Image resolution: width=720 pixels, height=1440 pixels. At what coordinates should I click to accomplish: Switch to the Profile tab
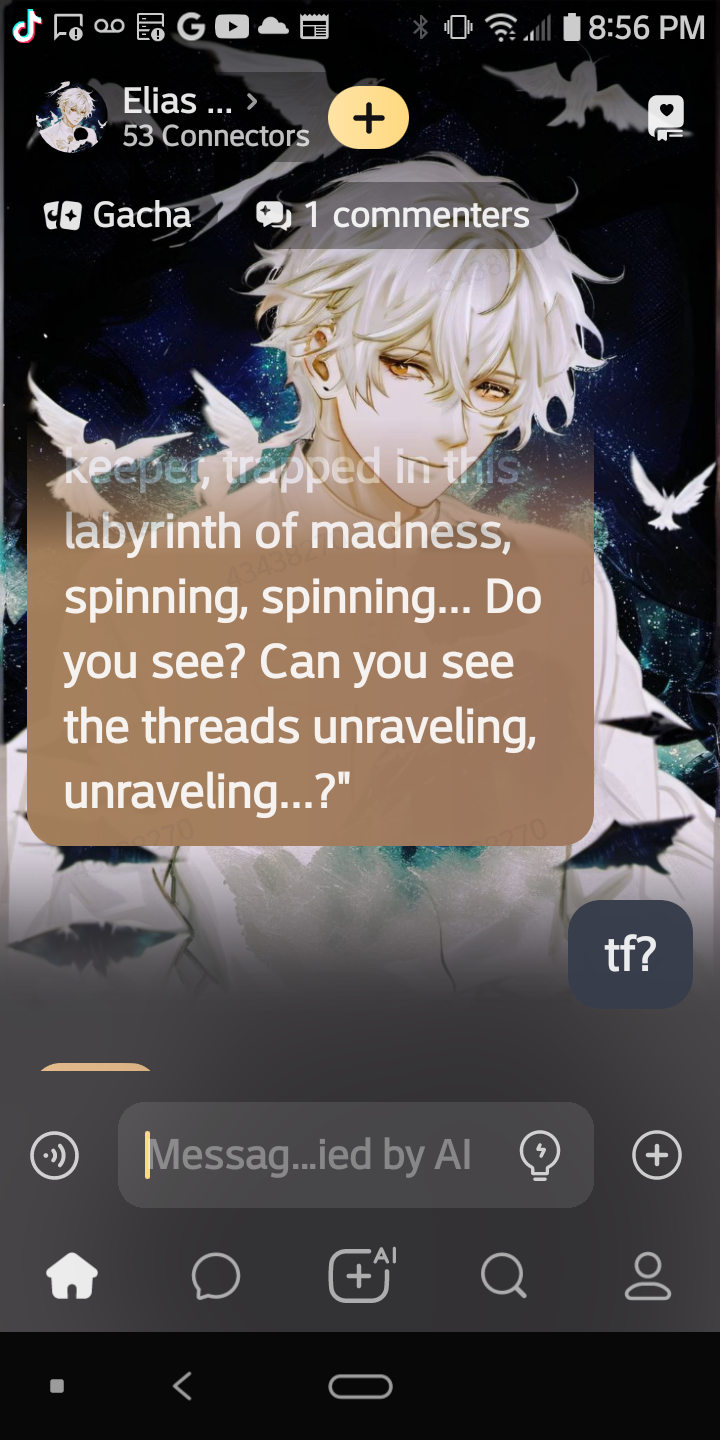[648, 1276]
